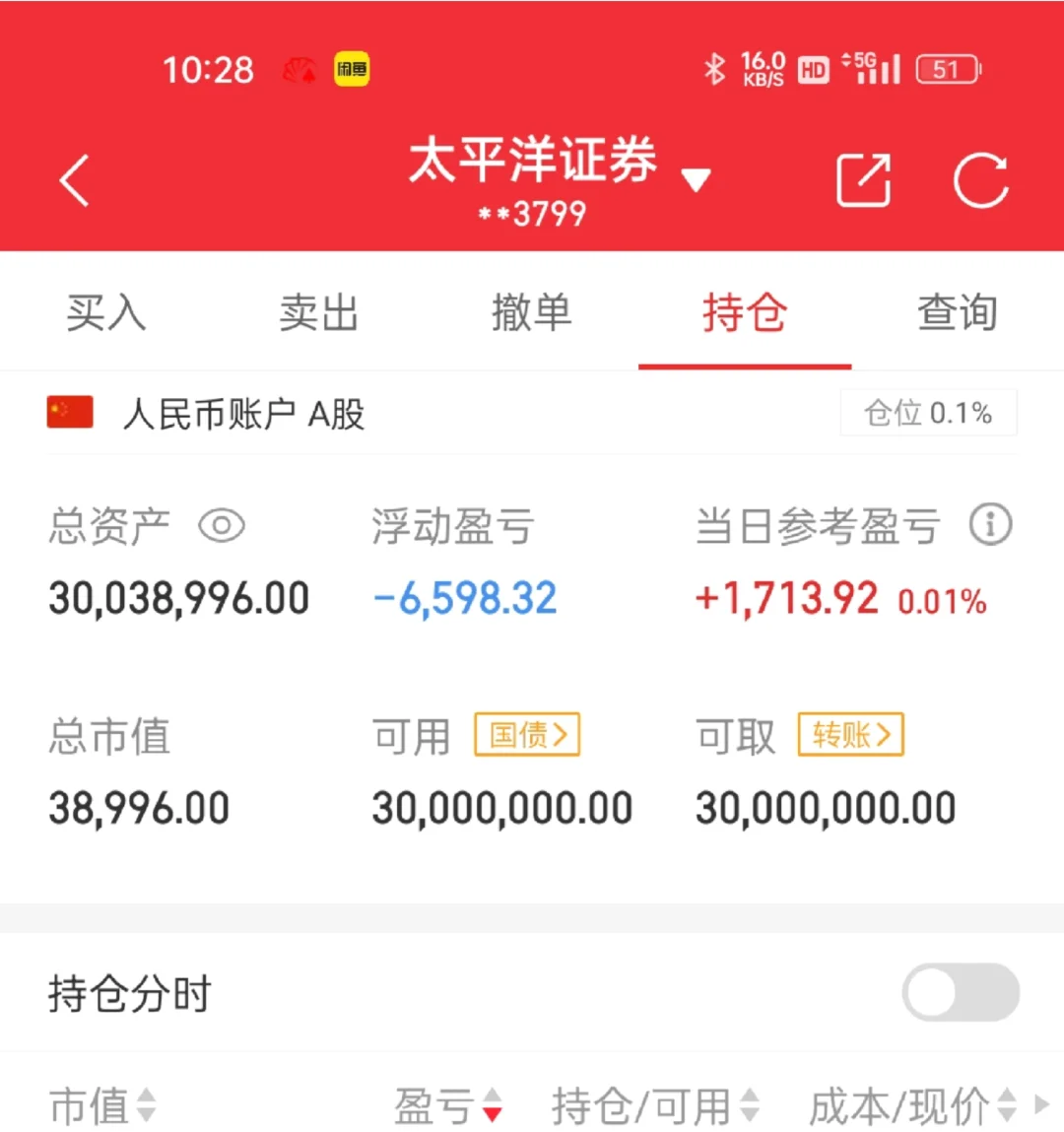Tap 持仓/可用 column header

pyautogui.click(x=645, y=1107)
